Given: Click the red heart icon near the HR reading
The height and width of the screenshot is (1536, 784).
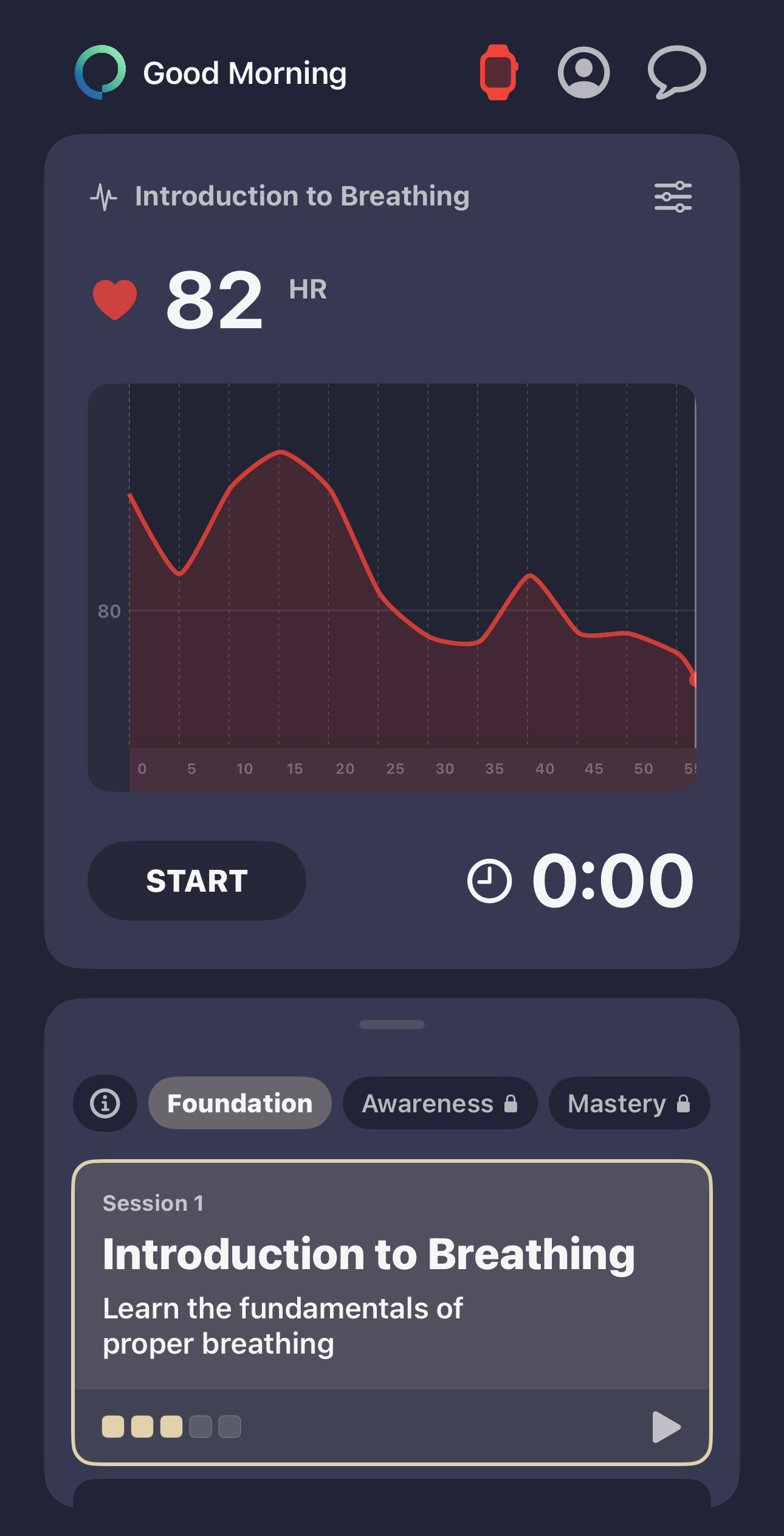Looking at the screenshot, I should [115, 298].
